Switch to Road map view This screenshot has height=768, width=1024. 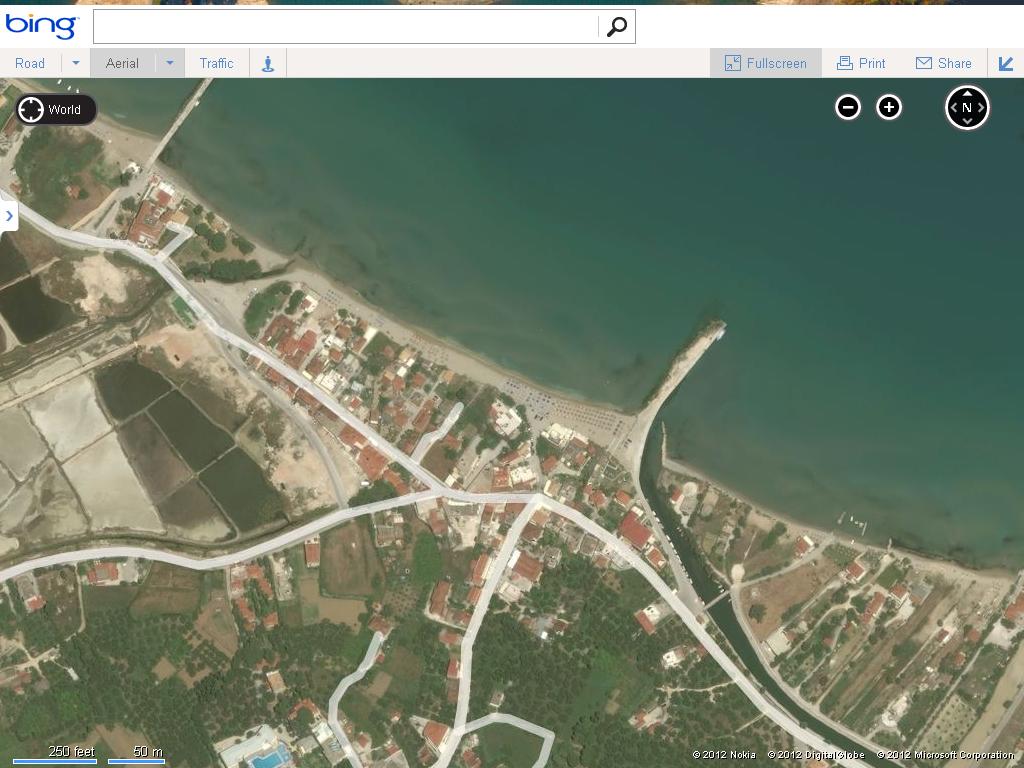coord(30,63)
